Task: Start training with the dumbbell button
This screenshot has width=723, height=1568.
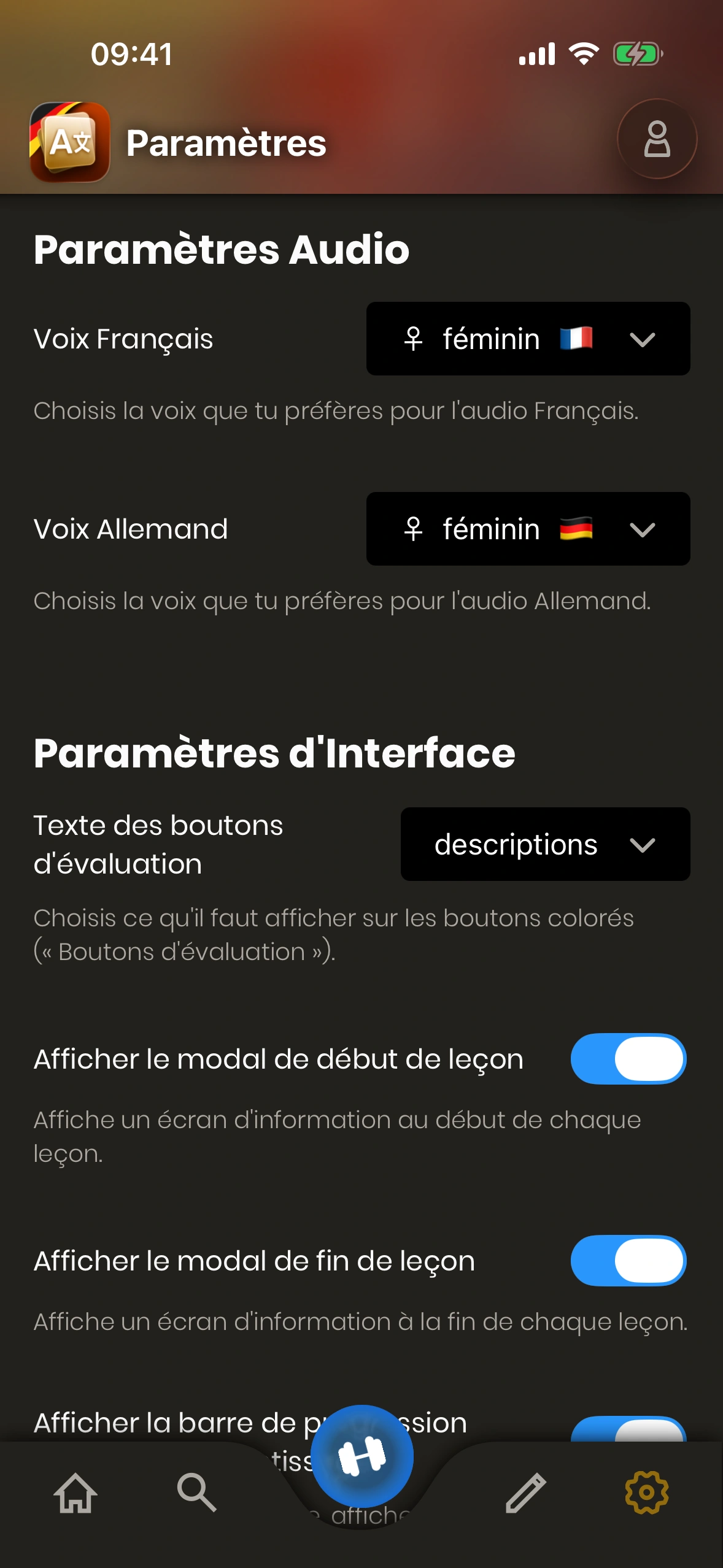Action: [x=362, y=1456]
